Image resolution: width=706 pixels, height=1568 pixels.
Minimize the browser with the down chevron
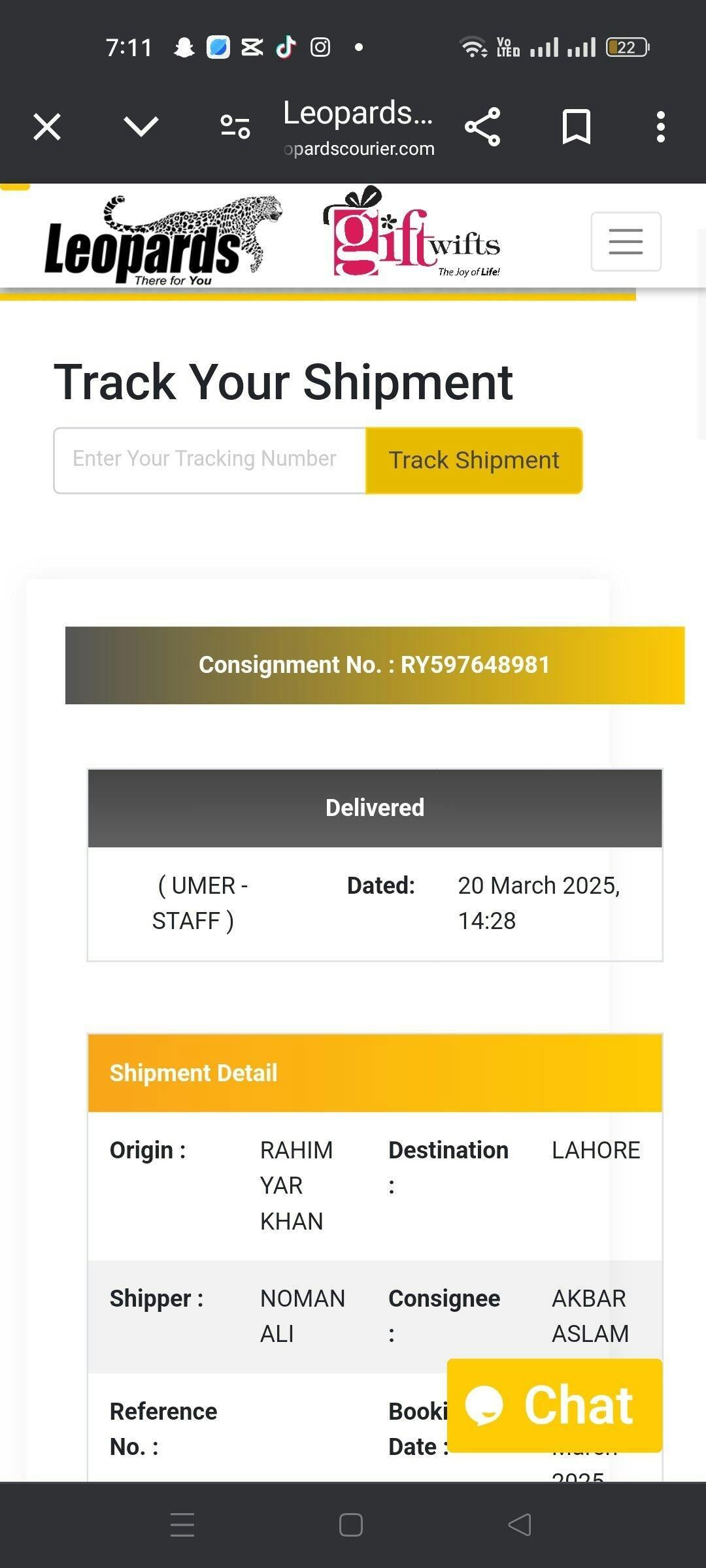(141, 127)
